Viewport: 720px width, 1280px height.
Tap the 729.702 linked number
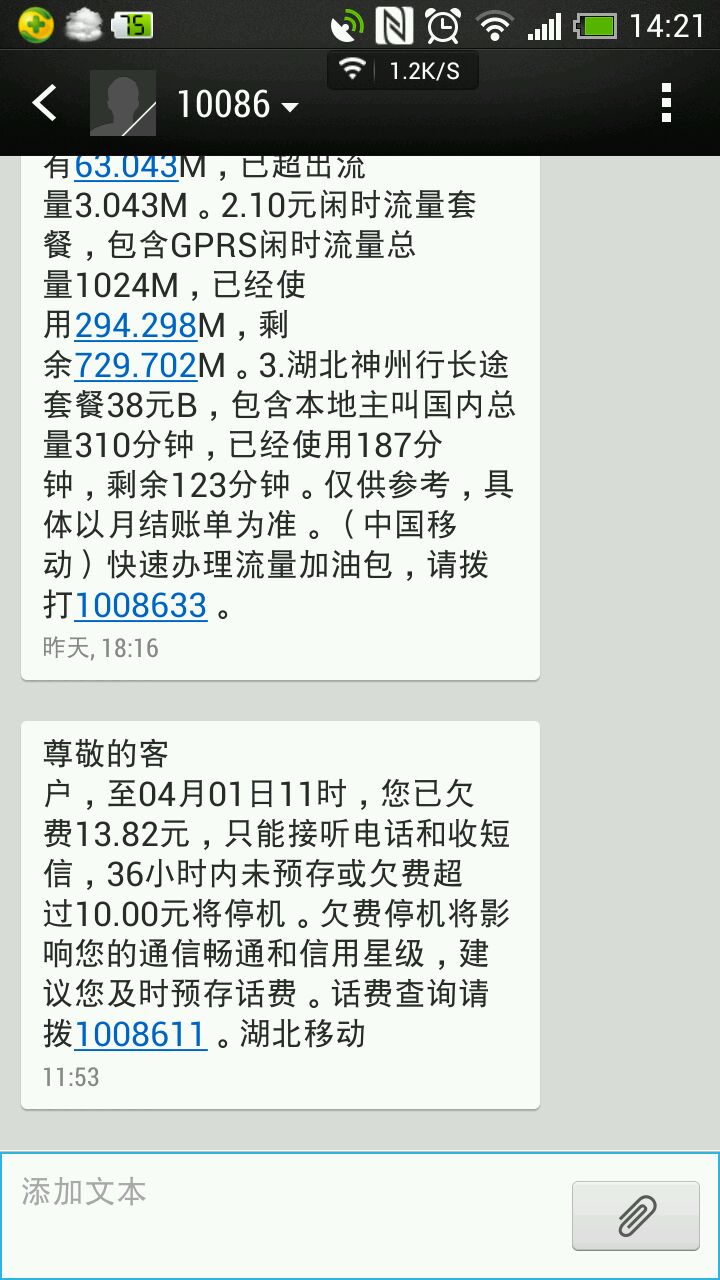tap(136, 365)
